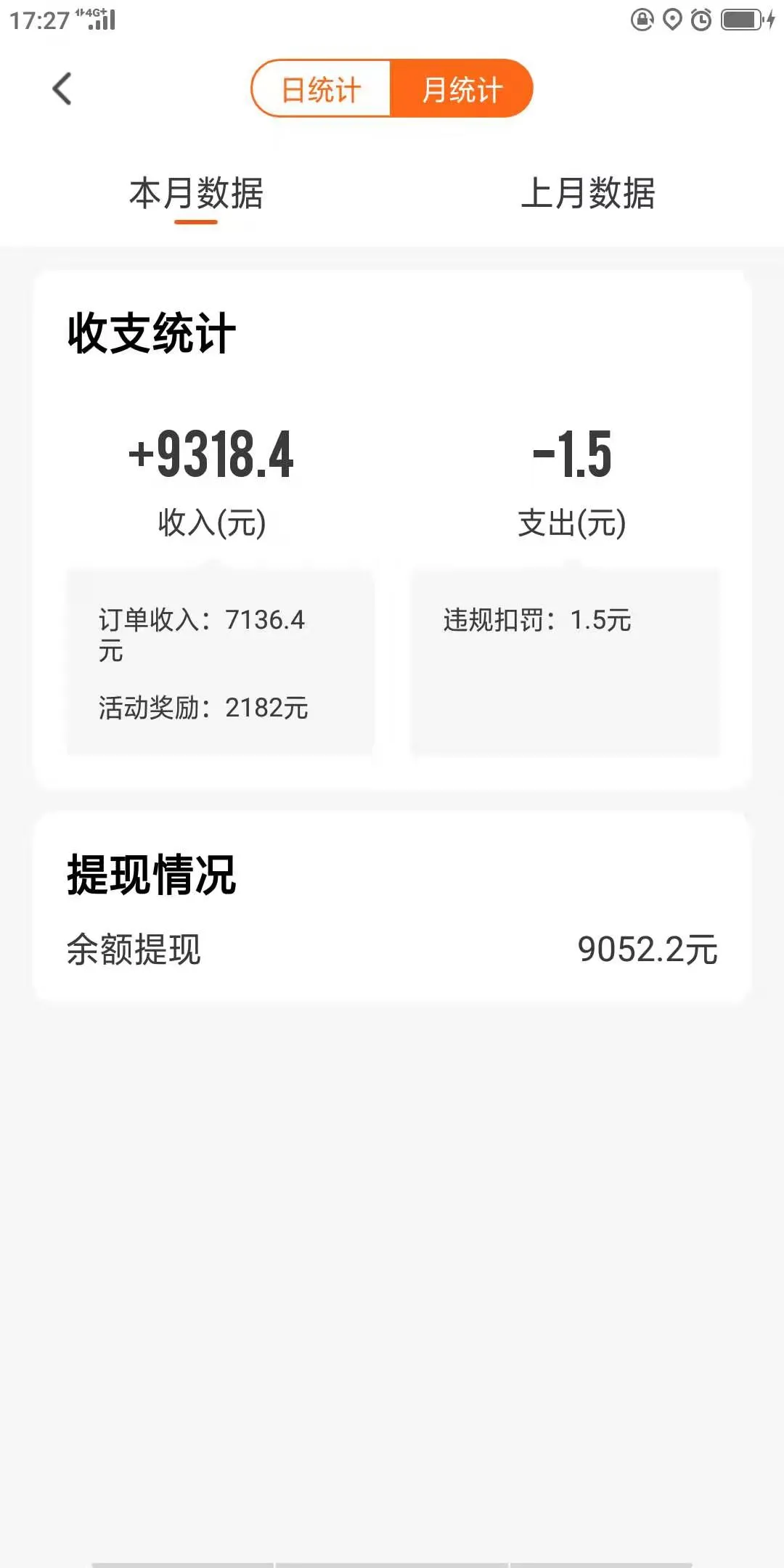Tap the location icon in the status bar
784x1568 pixels.
pyautogui.click(x=671, y=18)
